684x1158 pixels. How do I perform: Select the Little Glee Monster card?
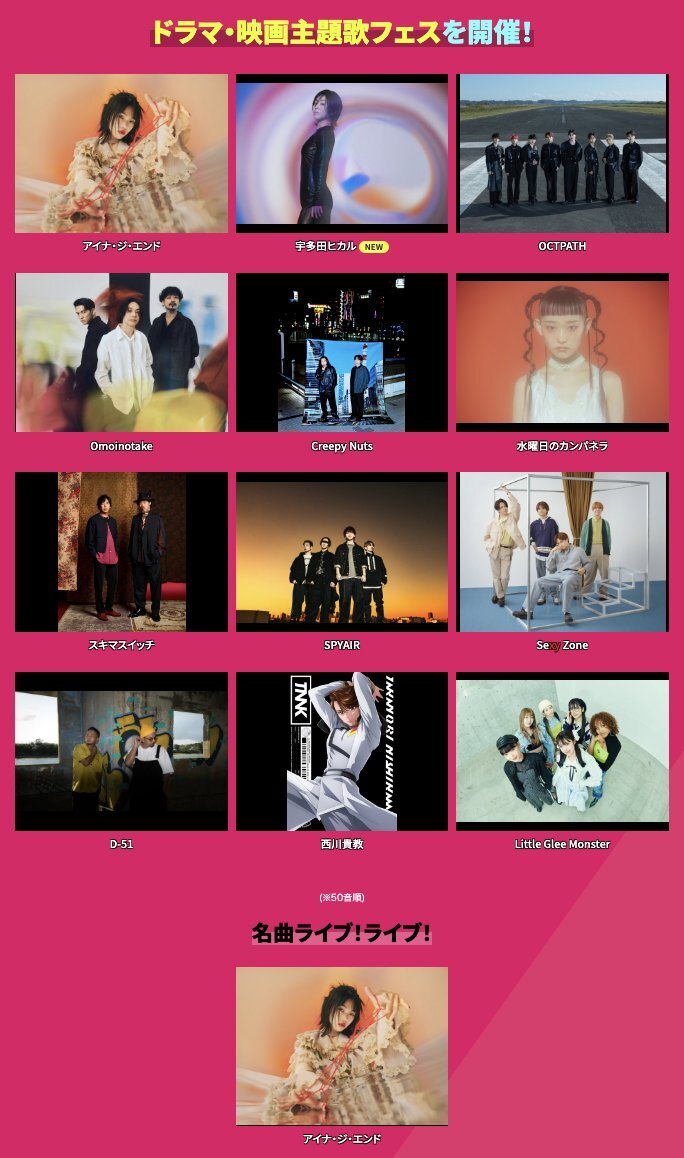(x=562, y=761)
